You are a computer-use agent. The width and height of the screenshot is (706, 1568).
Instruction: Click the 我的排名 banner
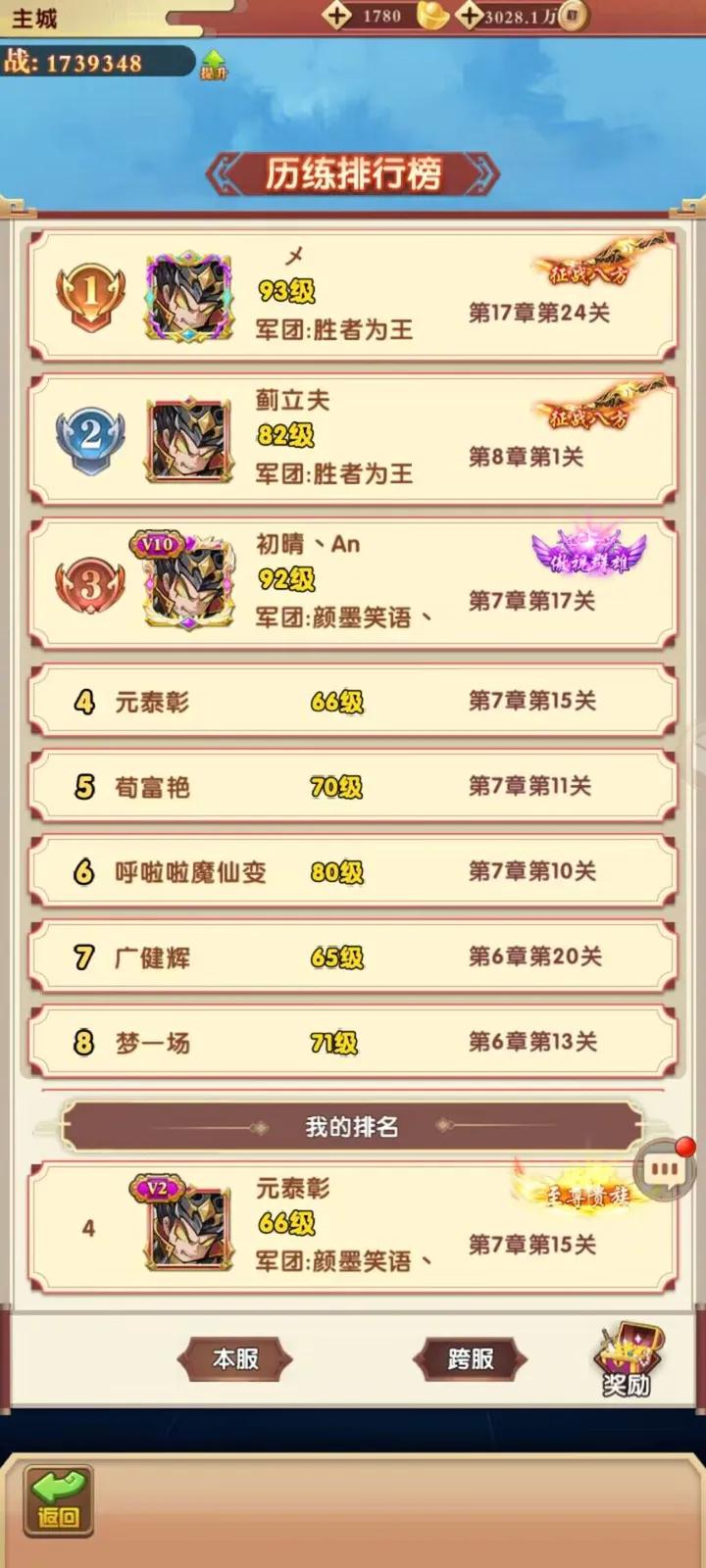point(353,1126)
